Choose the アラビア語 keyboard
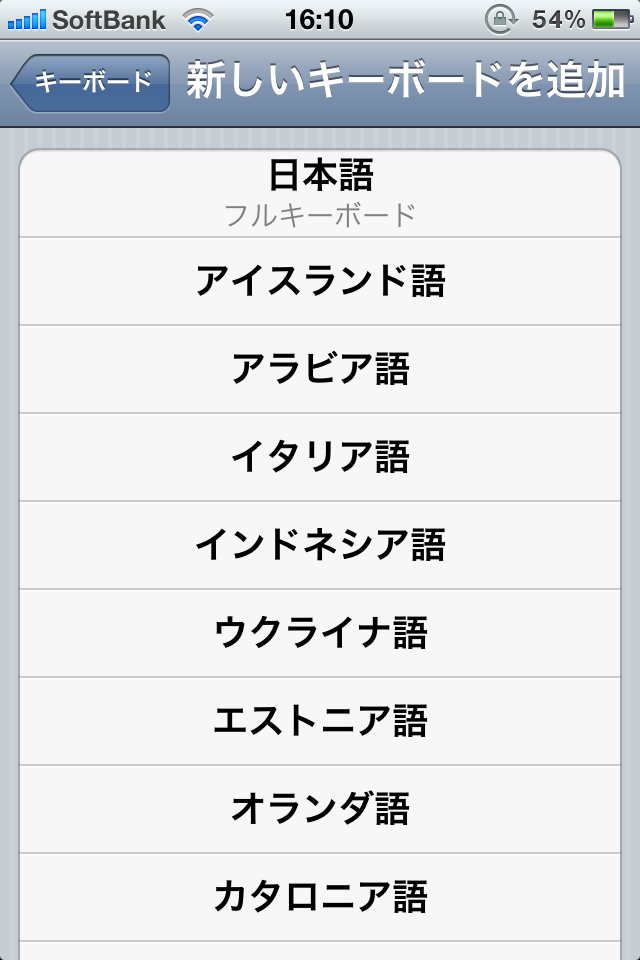Viewport: 640px width, 960px height. click(320, 369)
